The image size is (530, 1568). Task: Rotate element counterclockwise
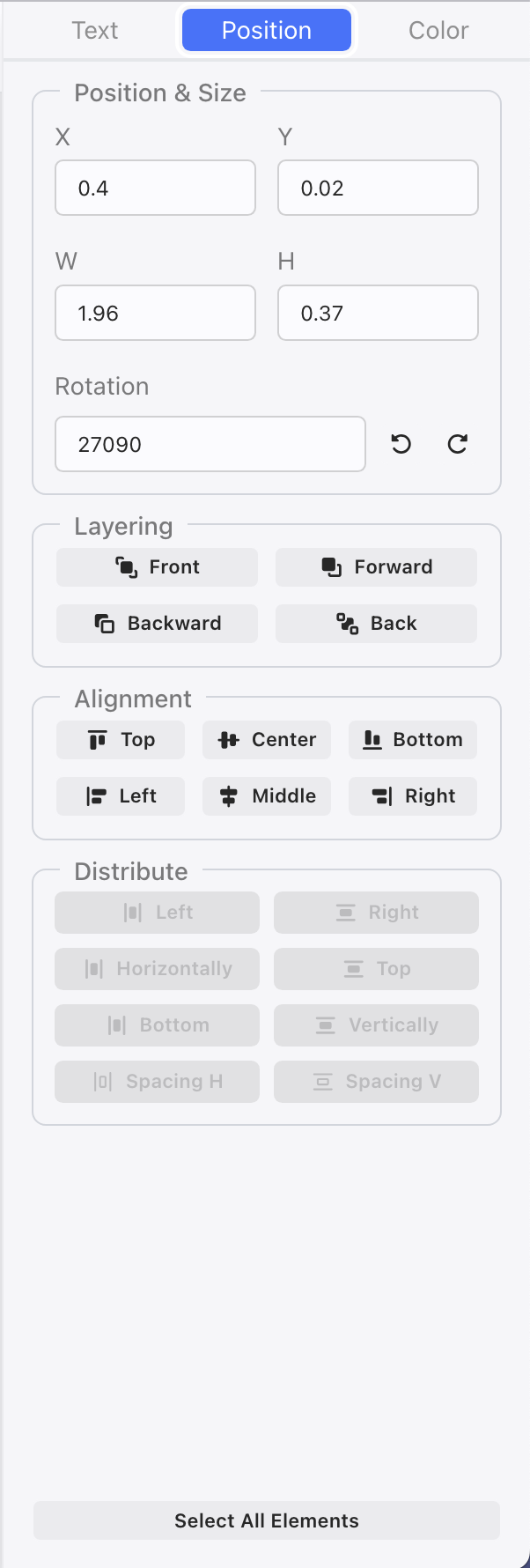click(401, 444)
